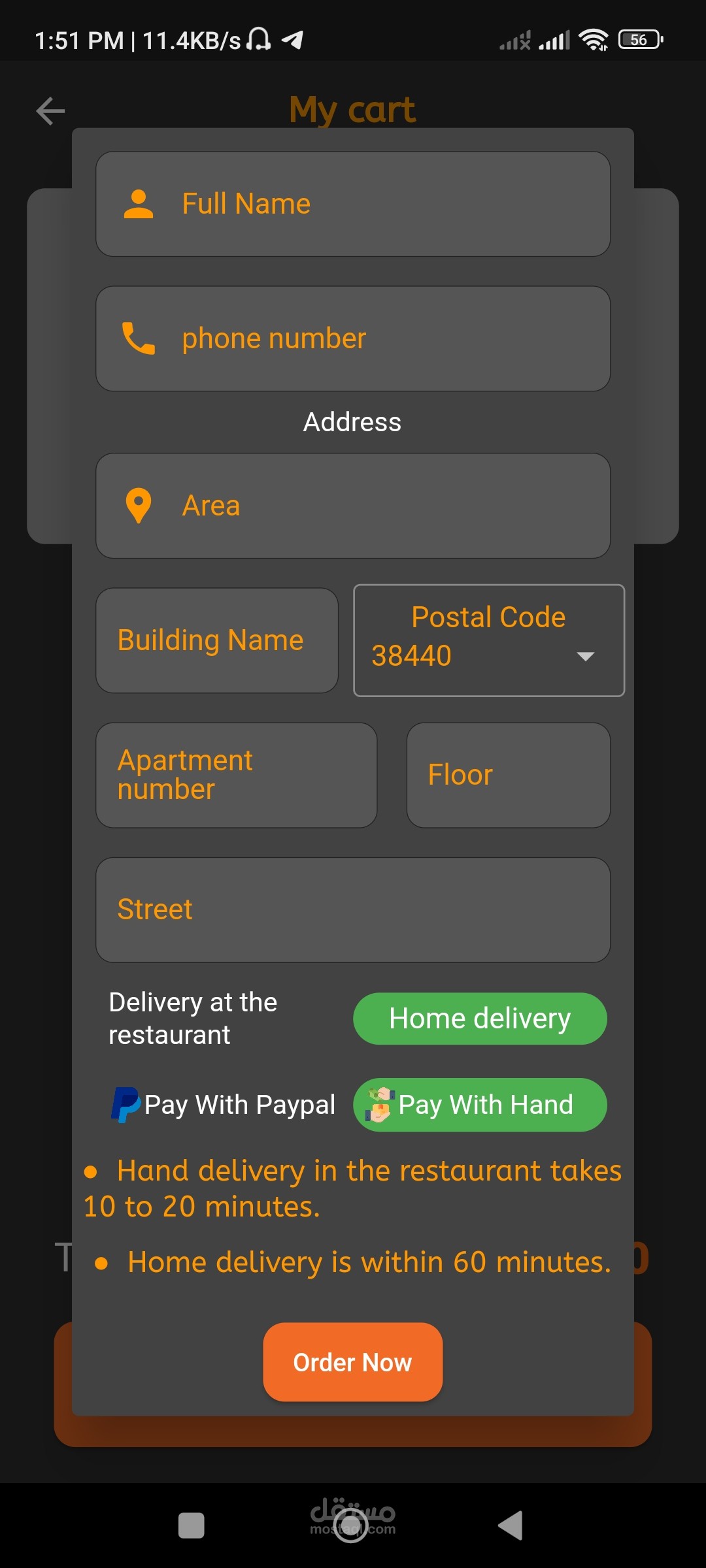The height and width of the screenshot is (1568, 706).
Task: Expand the Postal Code dropdown
Action: tap(489, 641)
